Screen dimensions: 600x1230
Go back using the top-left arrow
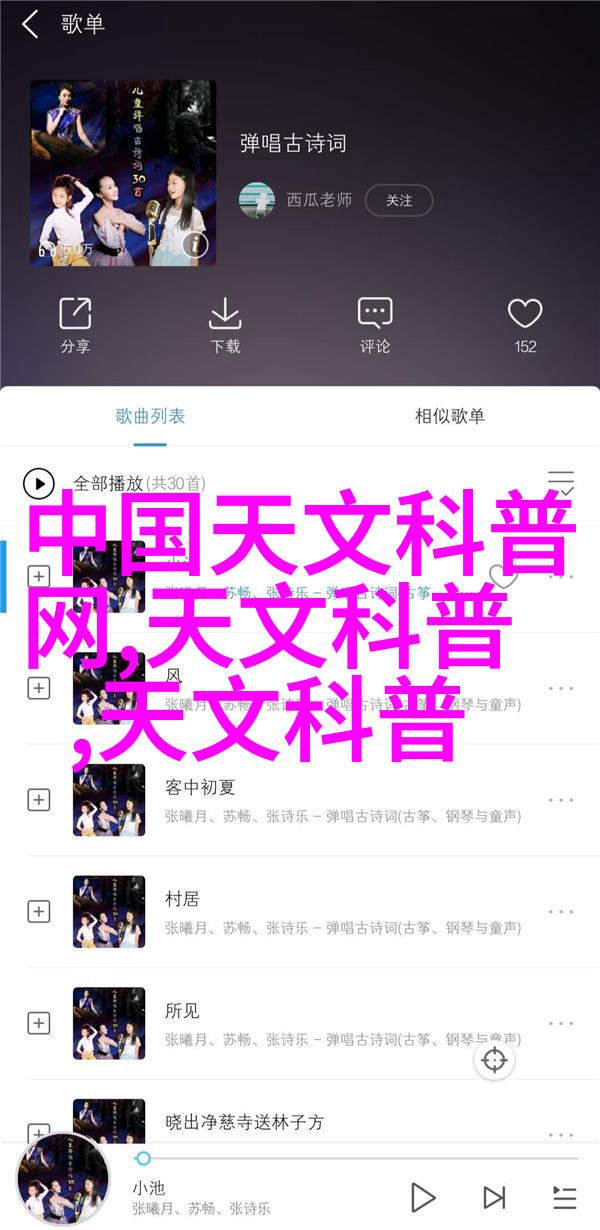[x=30, y=25]
